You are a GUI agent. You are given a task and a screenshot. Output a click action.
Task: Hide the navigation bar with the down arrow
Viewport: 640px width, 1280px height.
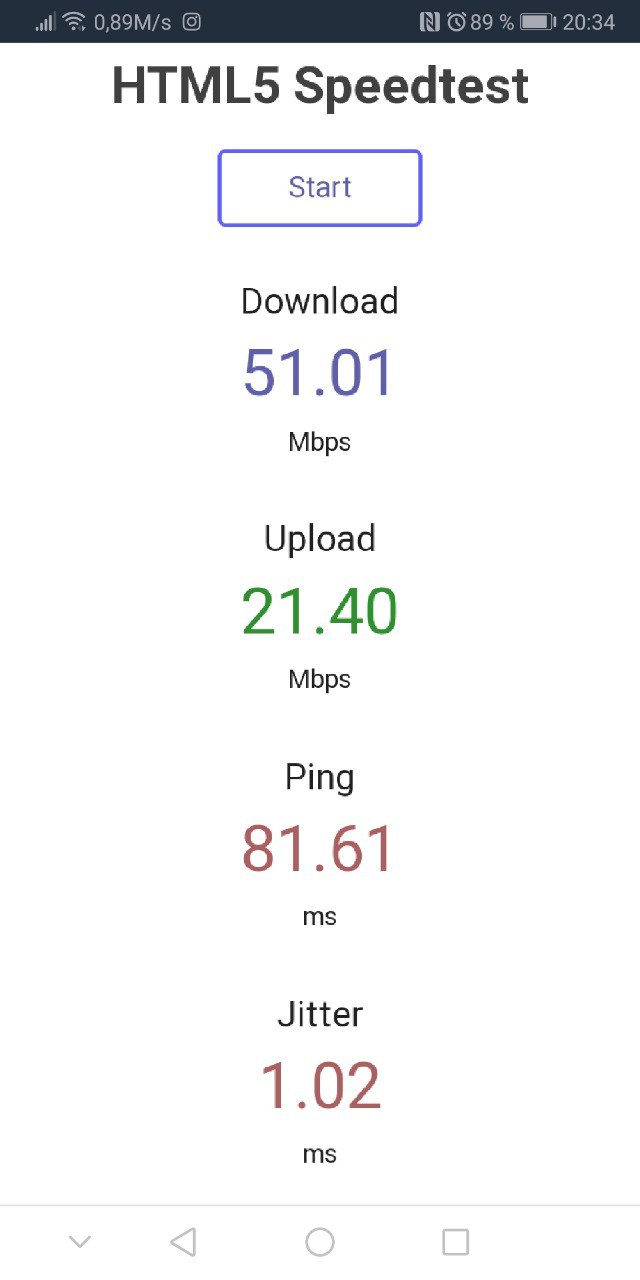click(x=80, y=1242)
